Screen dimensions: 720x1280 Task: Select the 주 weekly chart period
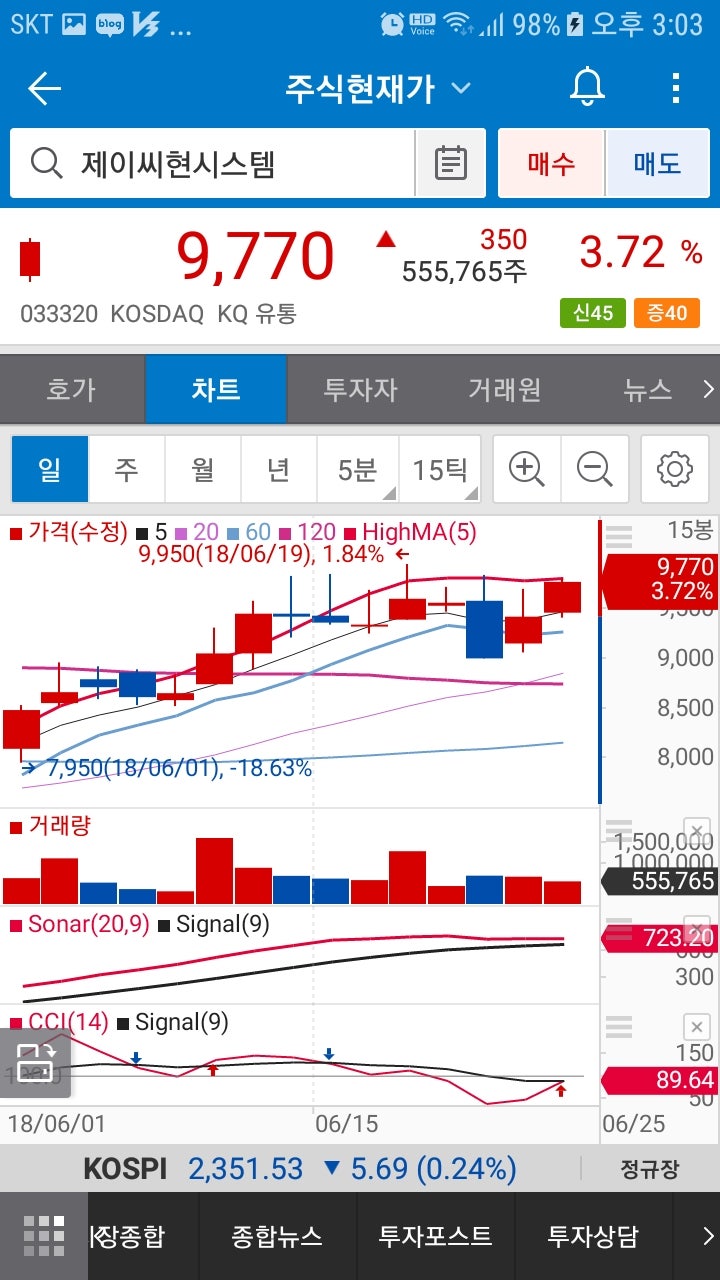(x=126, y=468)
